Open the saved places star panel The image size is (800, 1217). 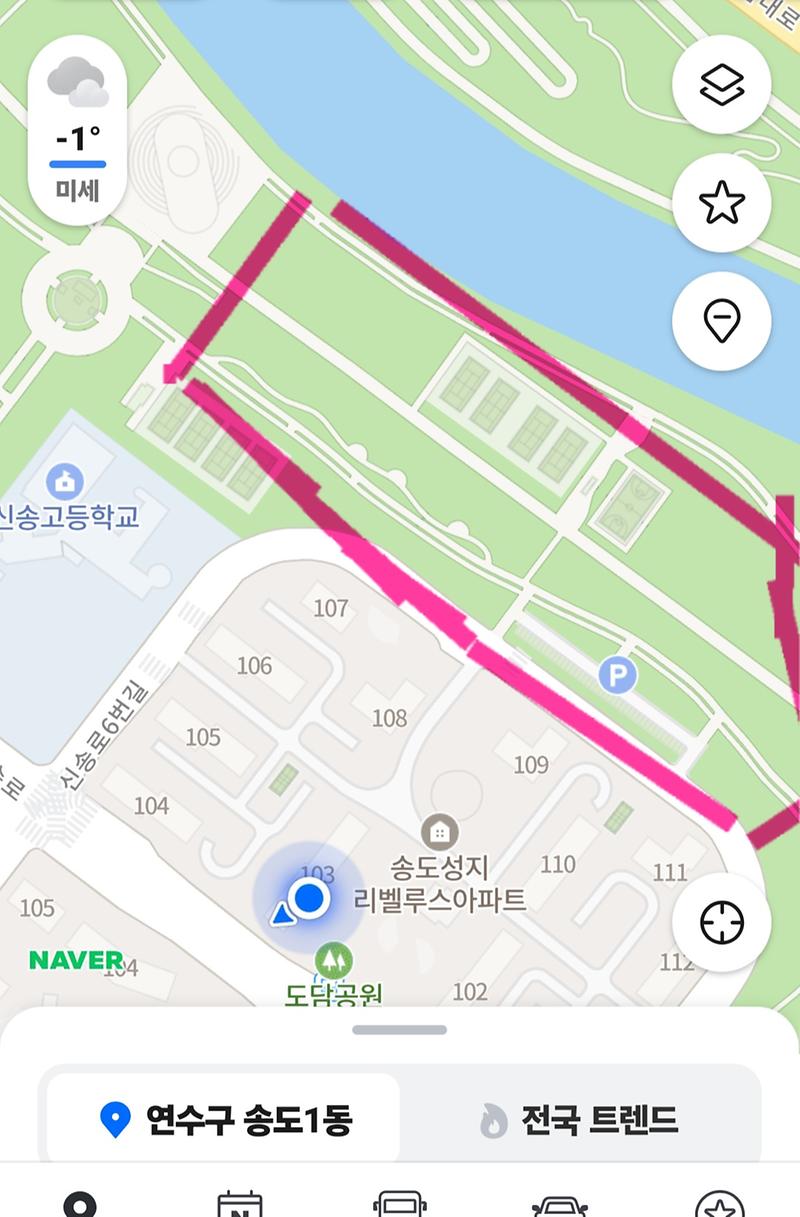pos(721,203)
